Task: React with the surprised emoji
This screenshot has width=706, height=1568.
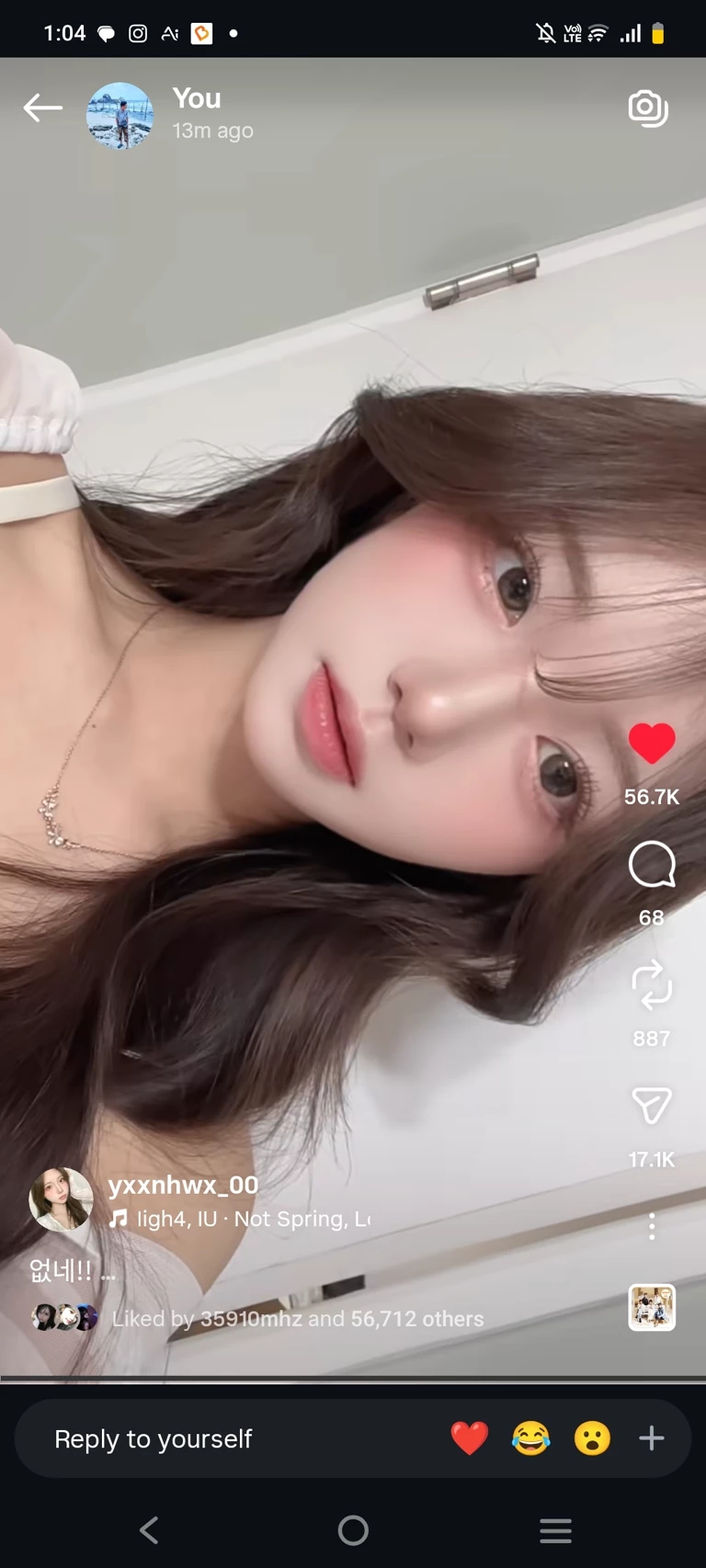Action: 592,1438
